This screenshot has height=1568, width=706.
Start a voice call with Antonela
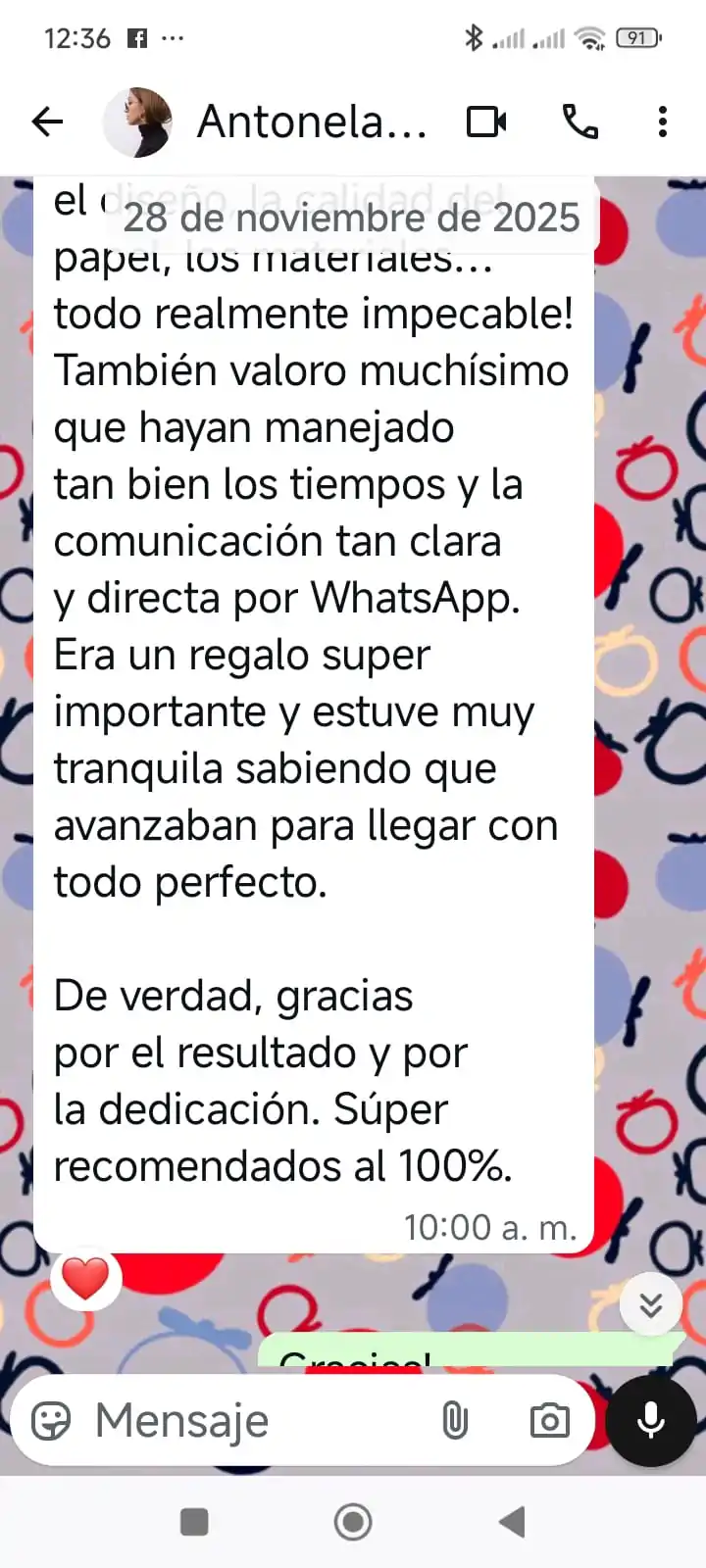click(580, 122)
